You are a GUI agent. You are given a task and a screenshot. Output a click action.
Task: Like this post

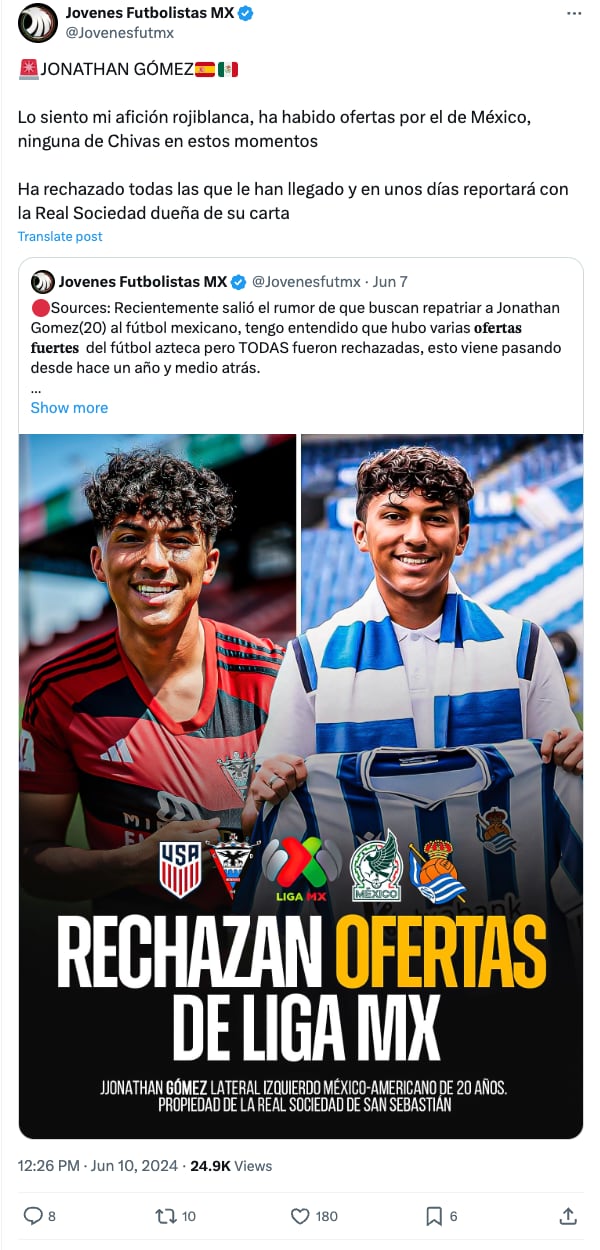[300, 1216]
